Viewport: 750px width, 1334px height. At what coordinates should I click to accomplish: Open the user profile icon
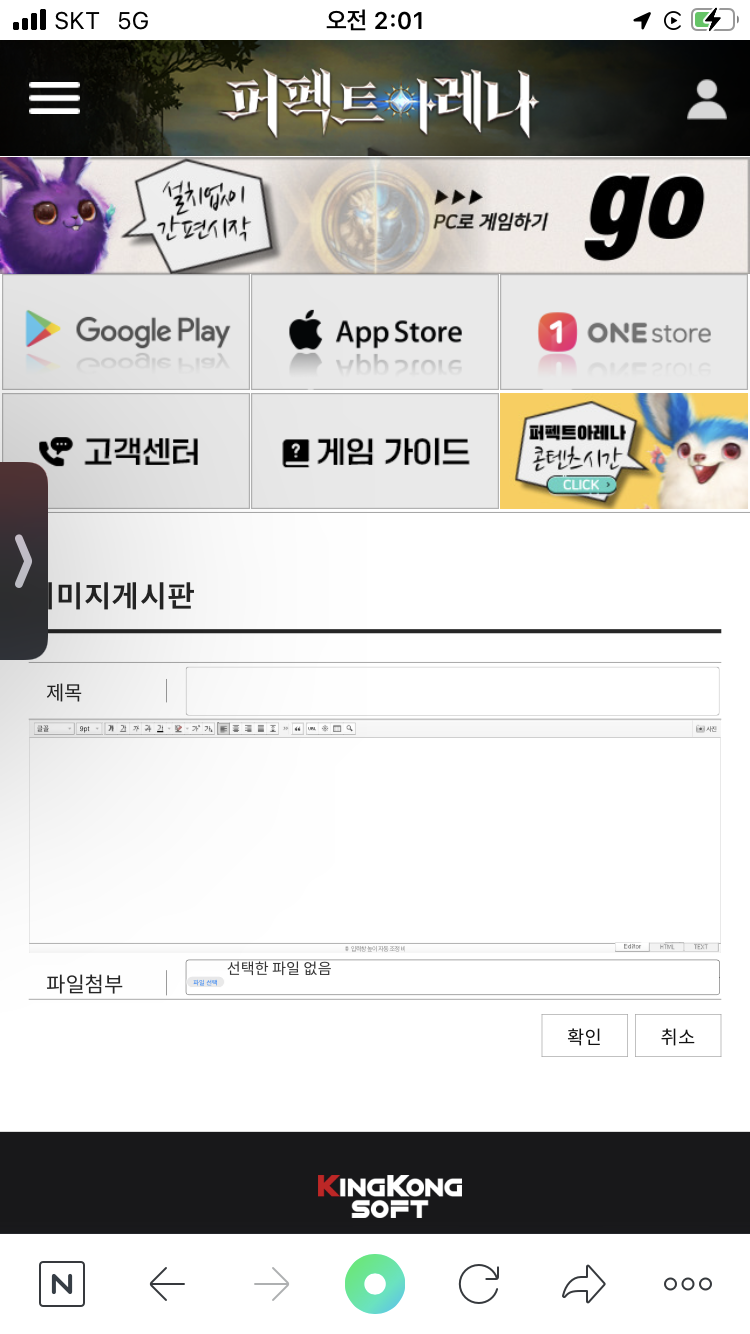click(707, 99)
